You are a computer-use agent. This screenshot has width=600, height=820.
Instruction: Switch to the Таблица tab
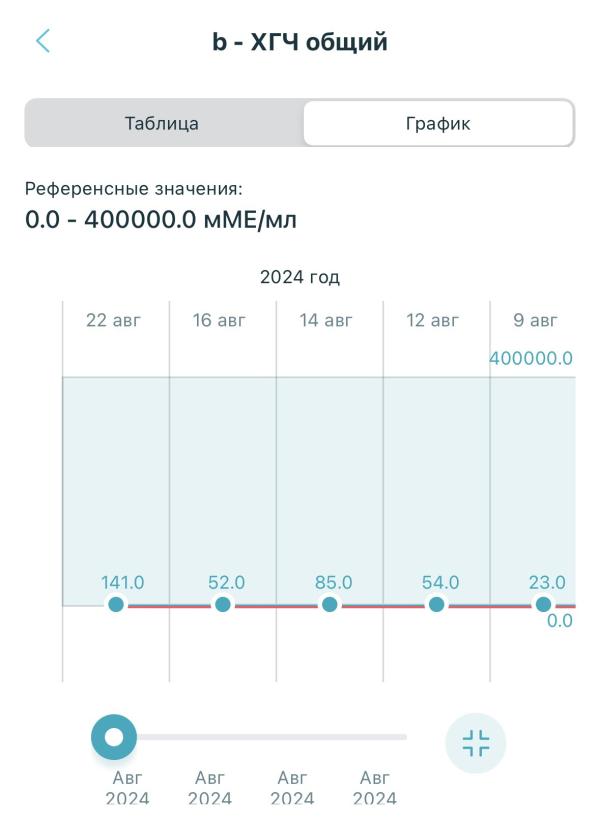click(162, 124)
